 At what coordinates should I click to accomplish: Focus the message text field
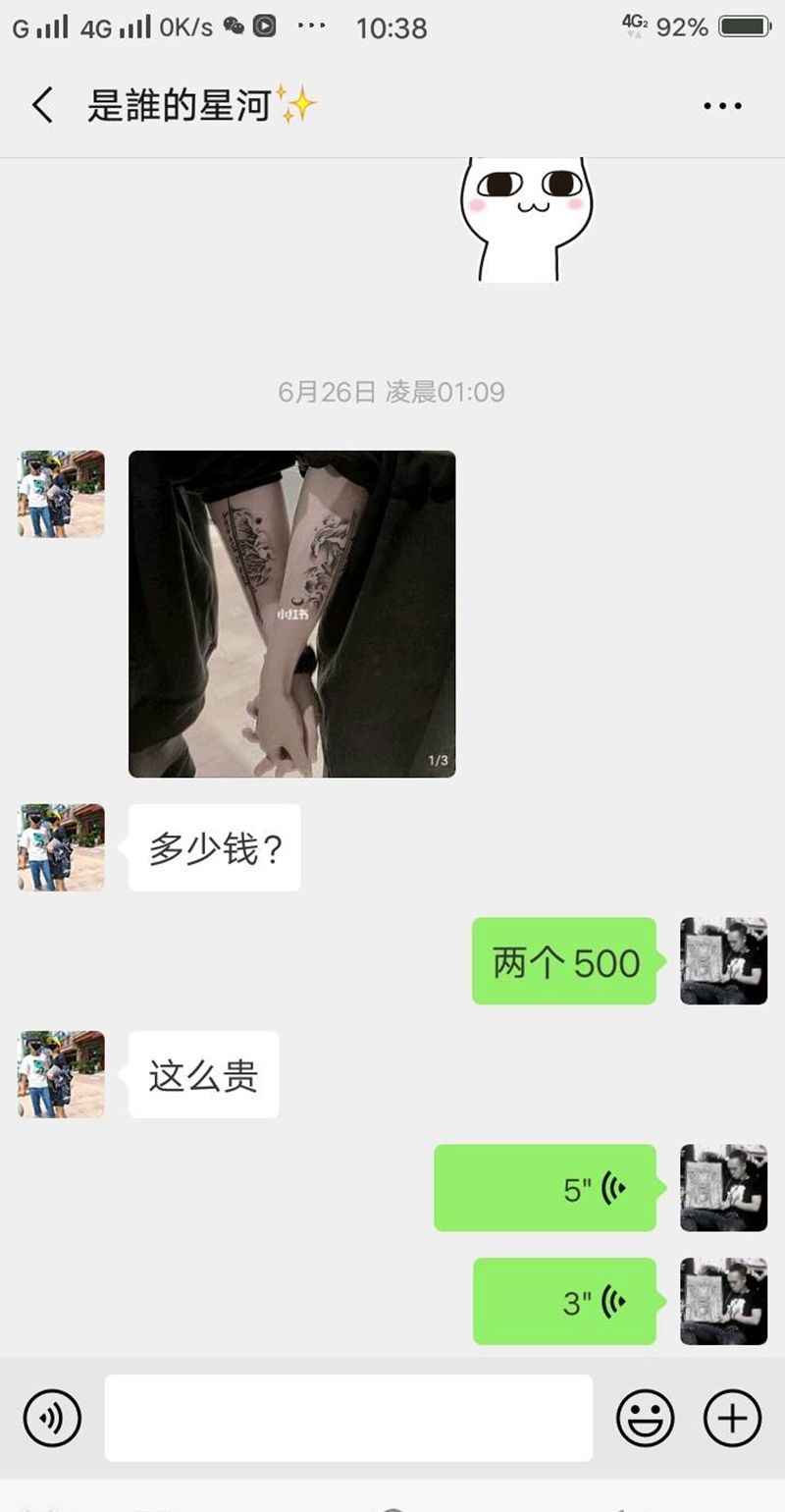[x=348, y=1418]
